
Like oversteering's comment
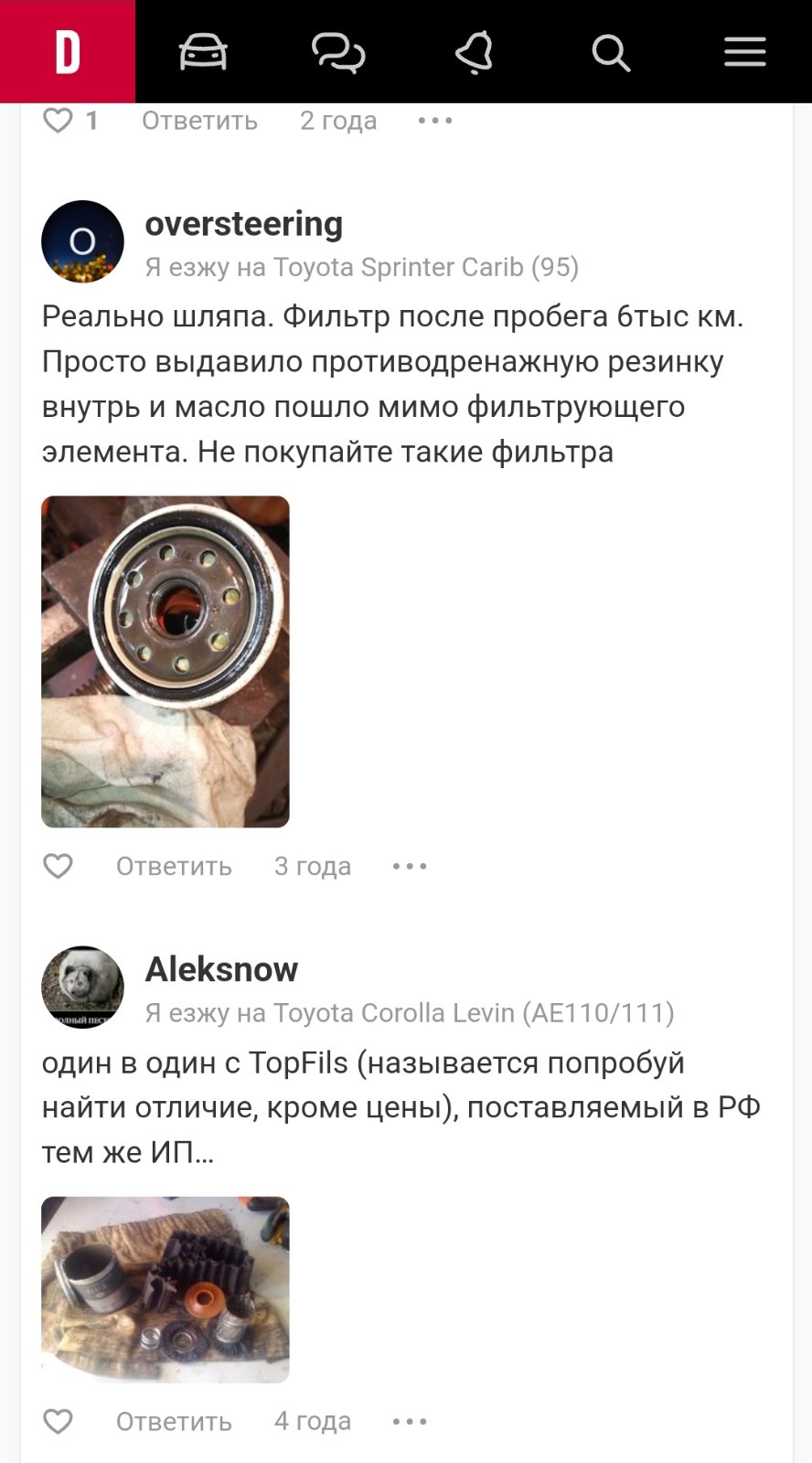tap(58, 866)
